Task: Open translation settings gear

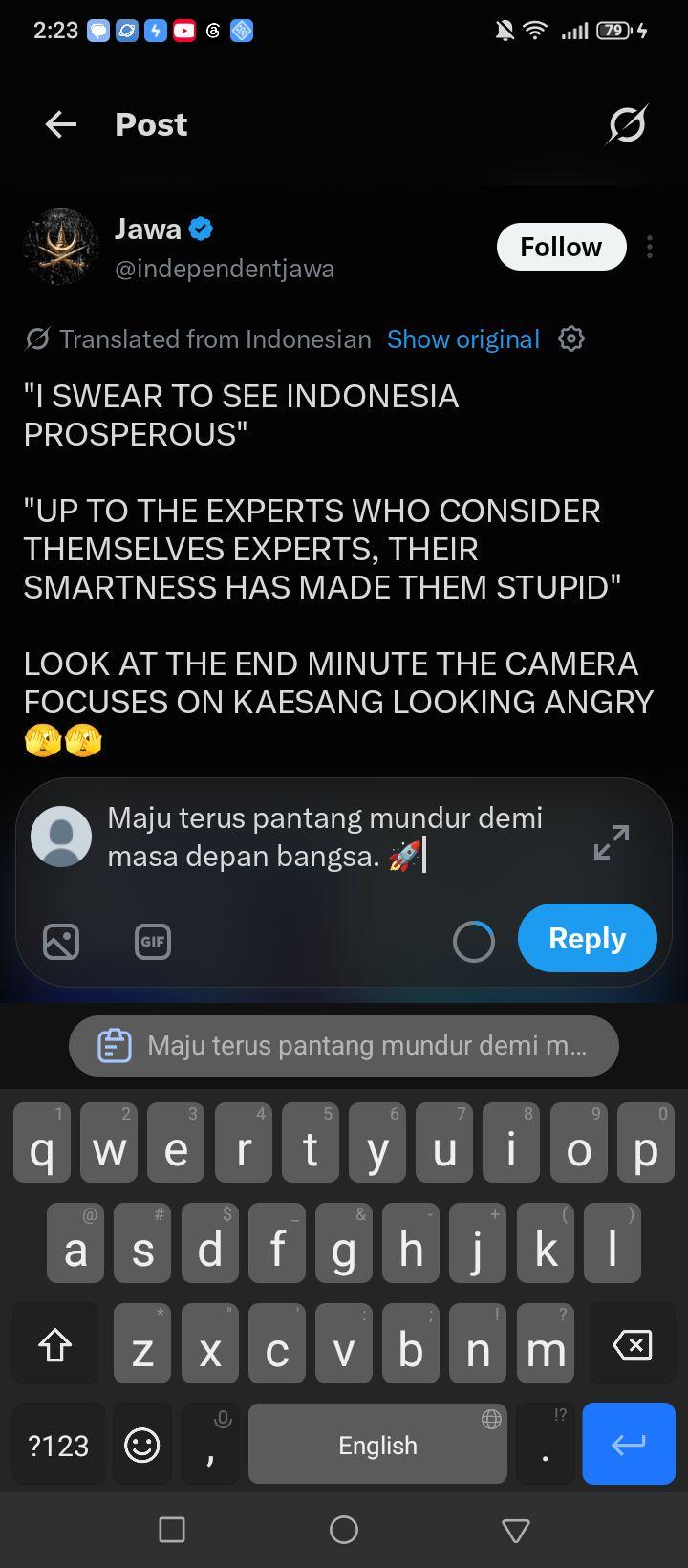Action: coord(571,338)
